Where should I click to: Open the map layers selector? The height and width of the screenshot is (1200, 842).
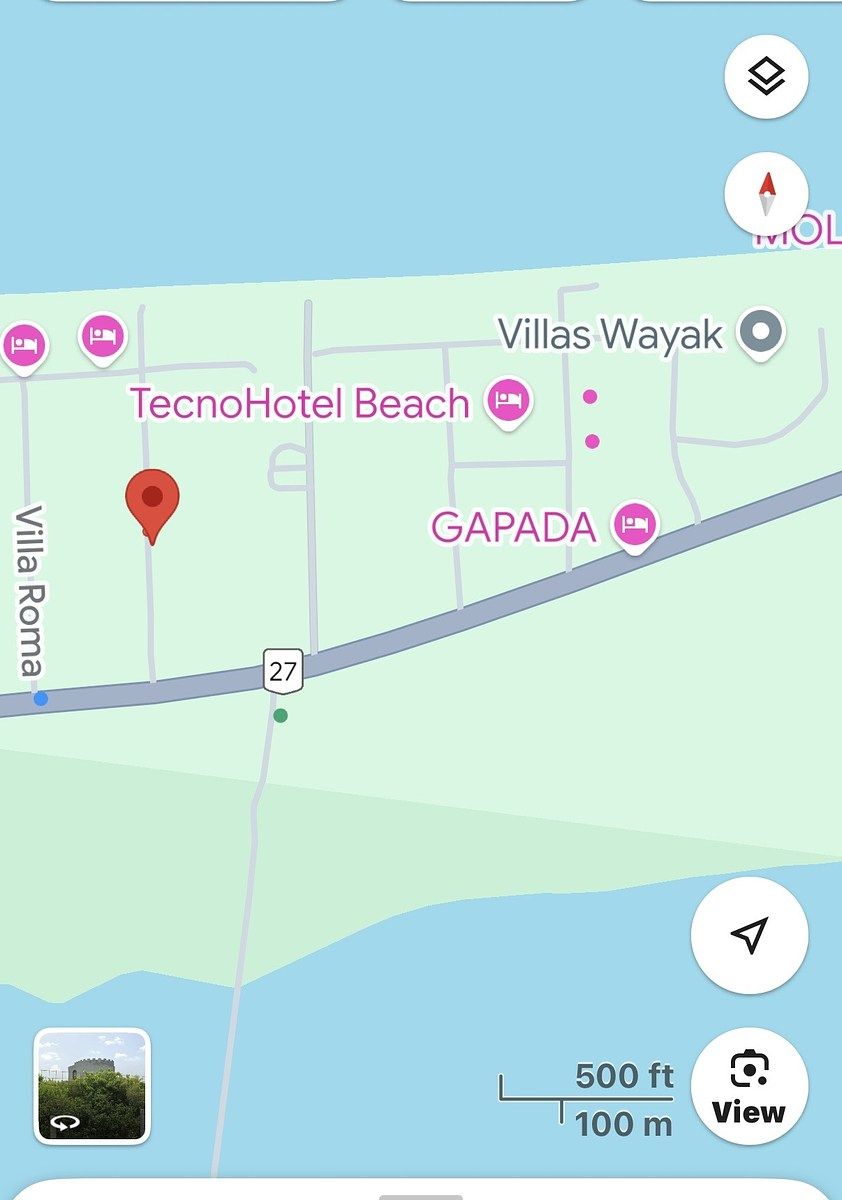[766, 76]
